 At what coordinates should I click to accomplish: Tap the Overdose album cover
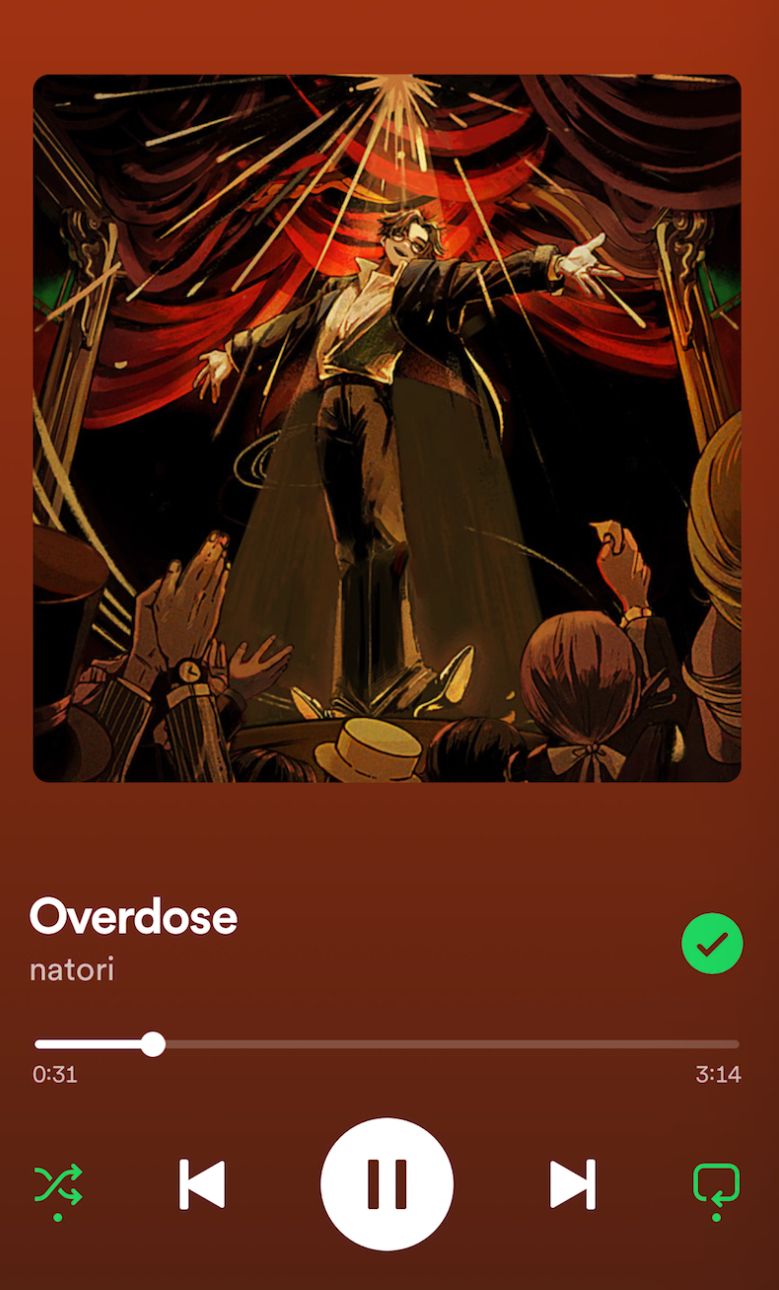387,428
